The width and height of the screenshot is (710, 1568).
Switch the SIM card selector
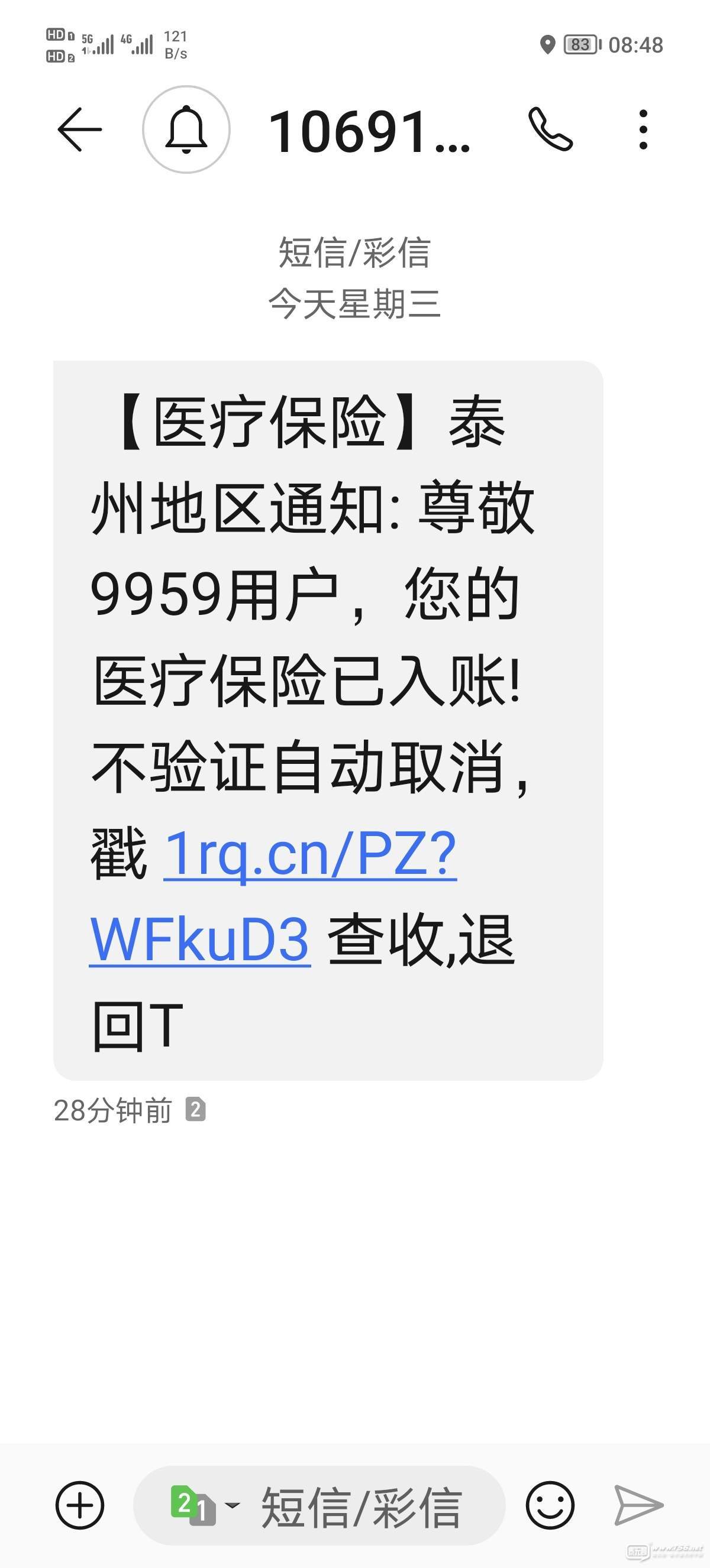(204, 1505)
